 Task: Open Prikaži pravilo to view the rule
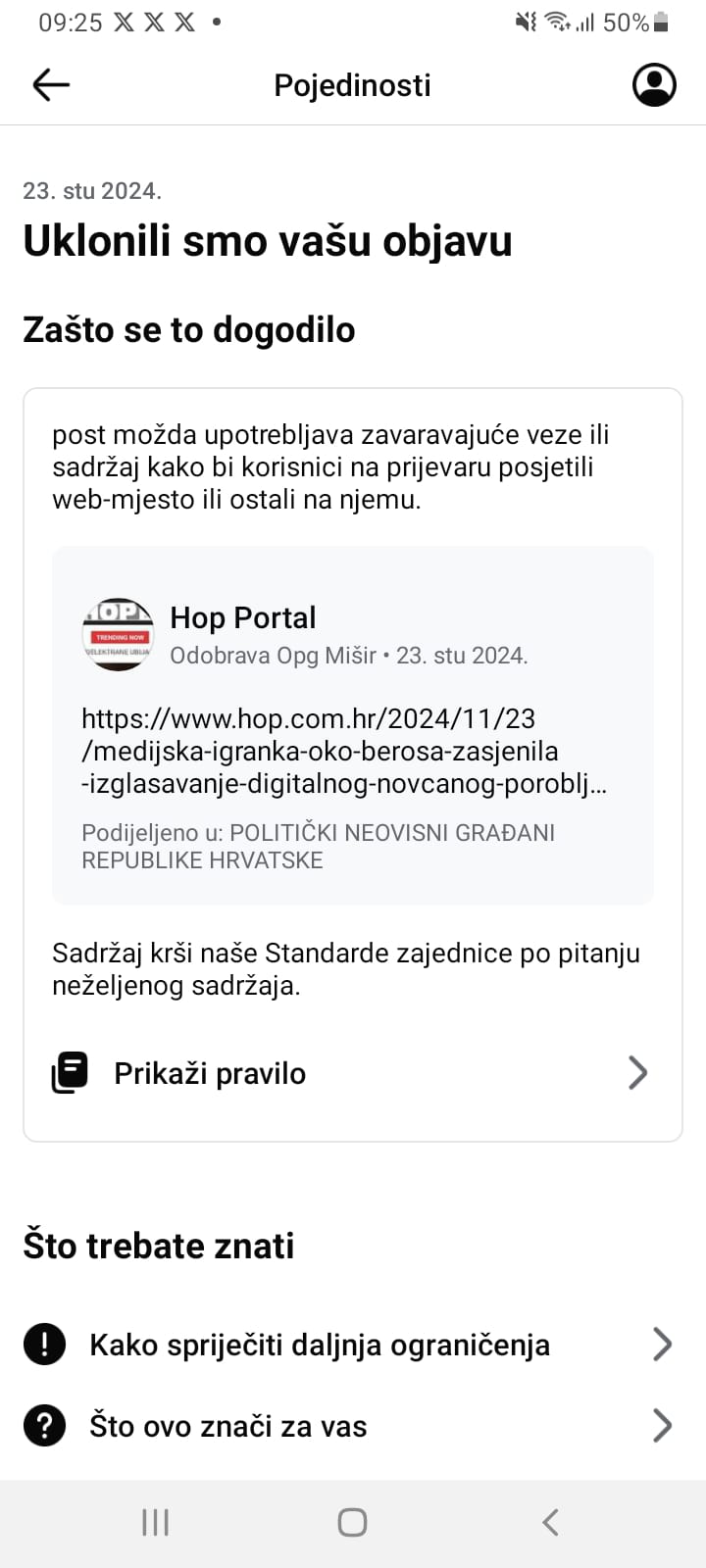point(352,1073)
